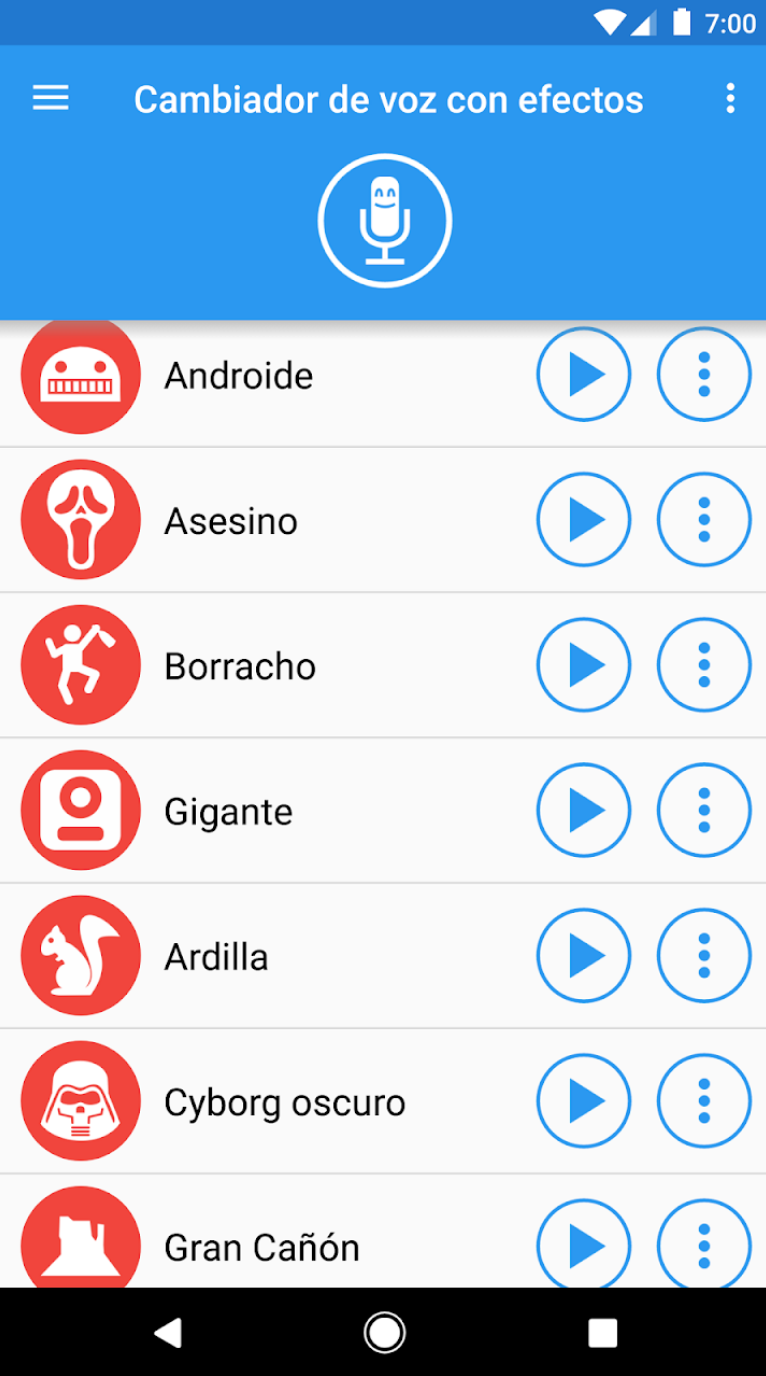Viewport: 766px width, 1376px height.
Task: Open more options for Ardilla
Action: click(704, 956)
